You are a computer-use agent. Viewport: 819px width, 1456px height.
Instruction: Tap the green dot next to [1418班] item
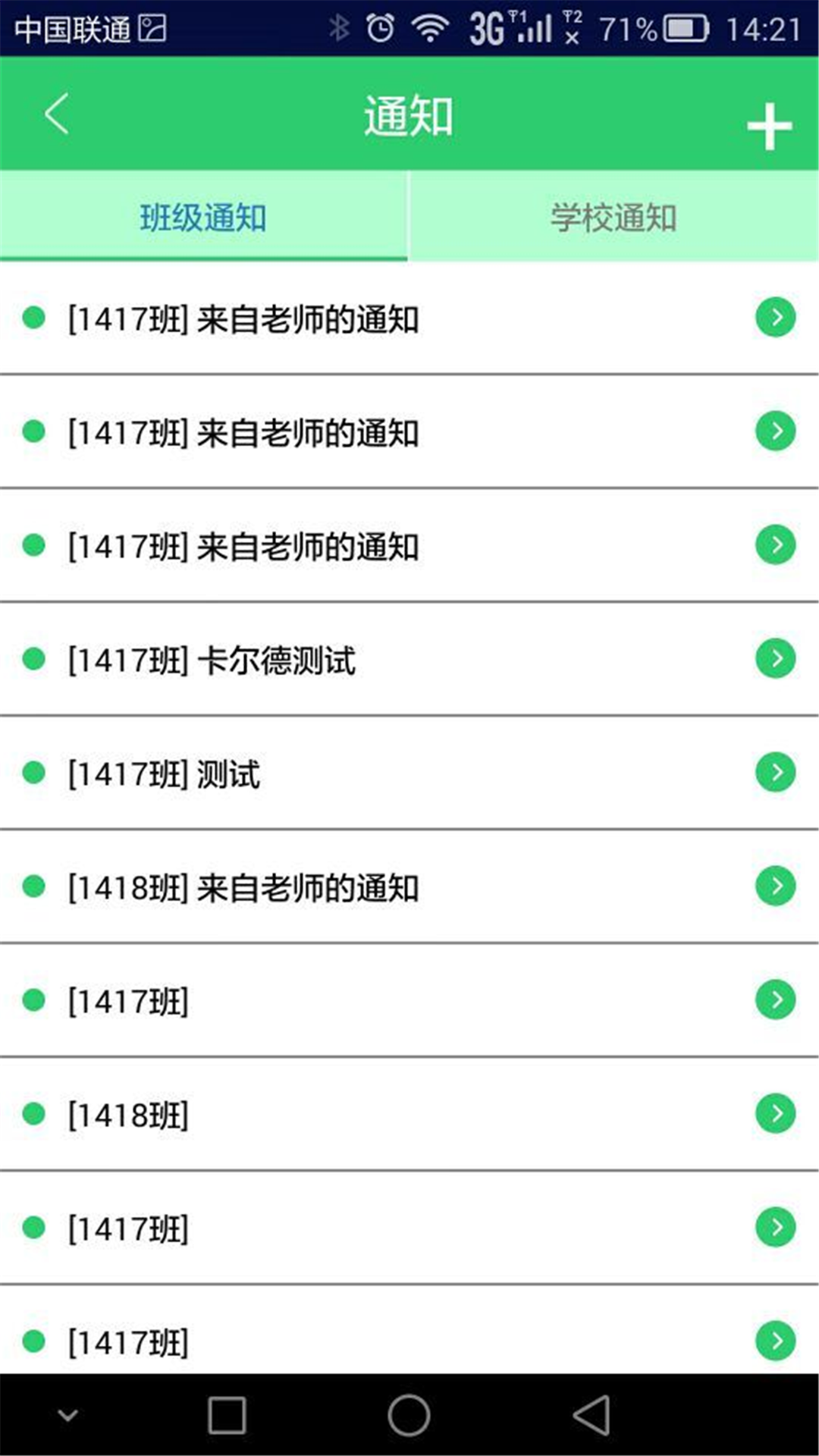pyautogui.click(x=33, y=1114)
